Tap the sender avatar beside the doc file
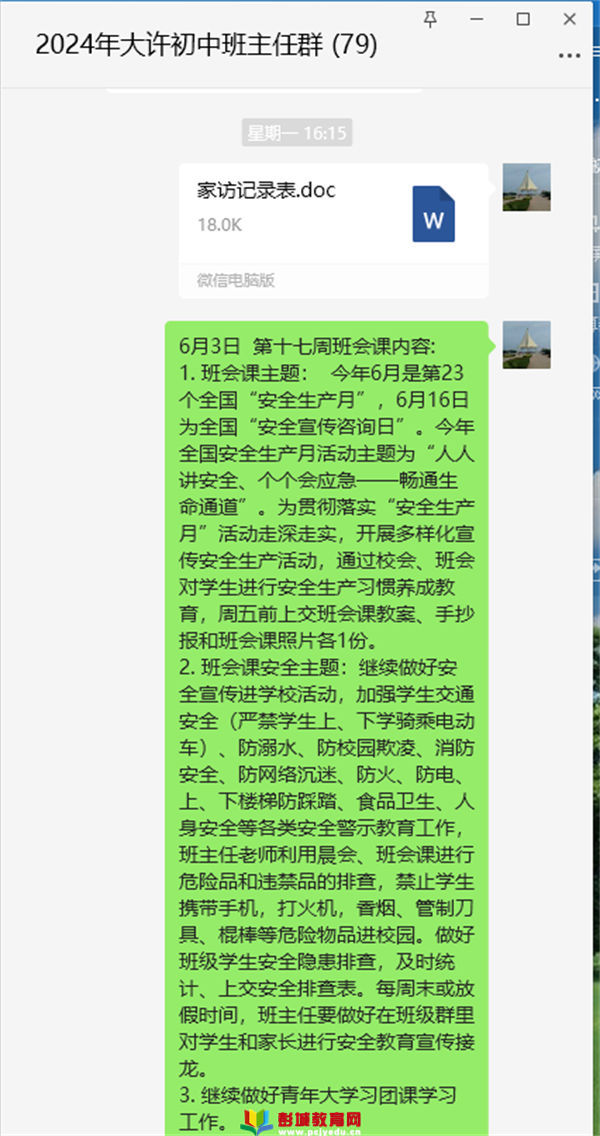Screen dimensions: 600x1136 (526, 187)
